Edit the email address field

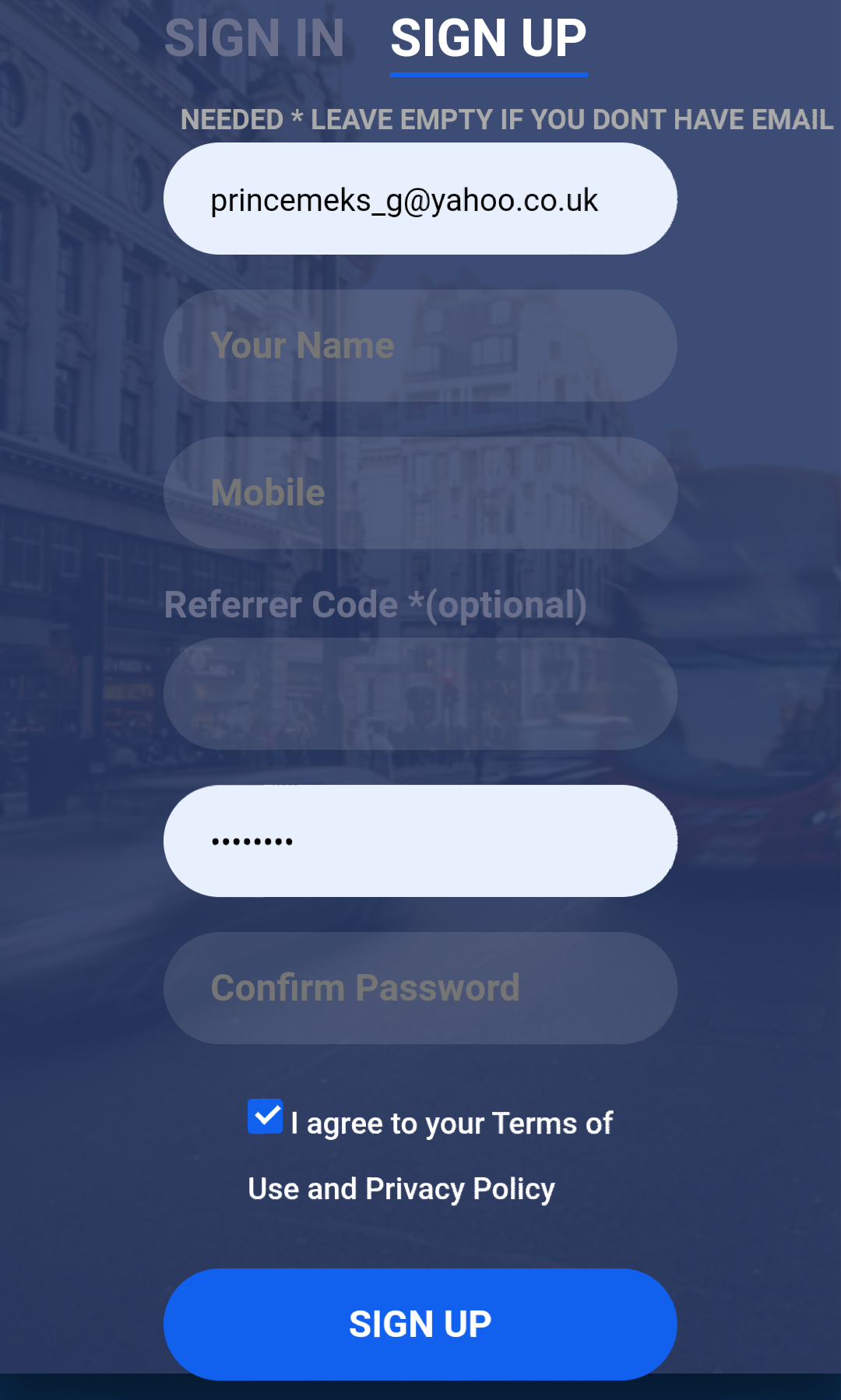click(x=420, y=199)
